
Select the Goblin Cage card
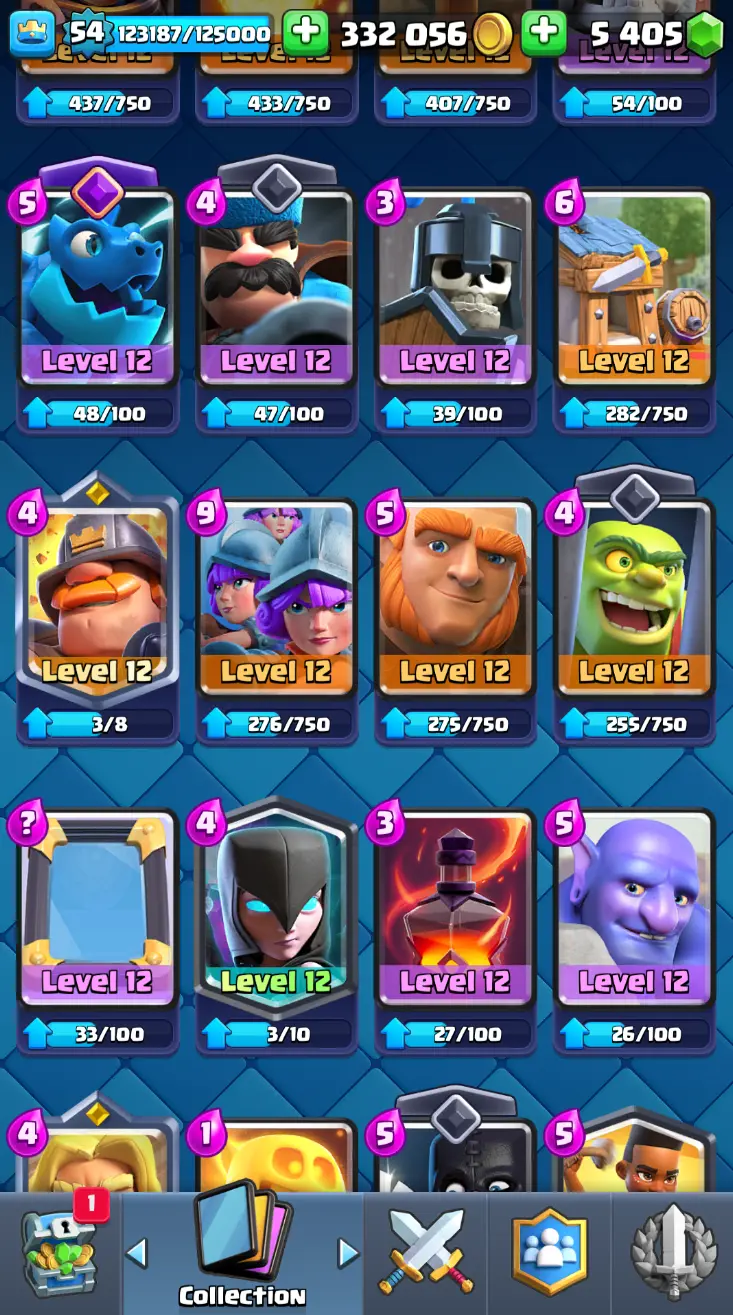[634, 600]
